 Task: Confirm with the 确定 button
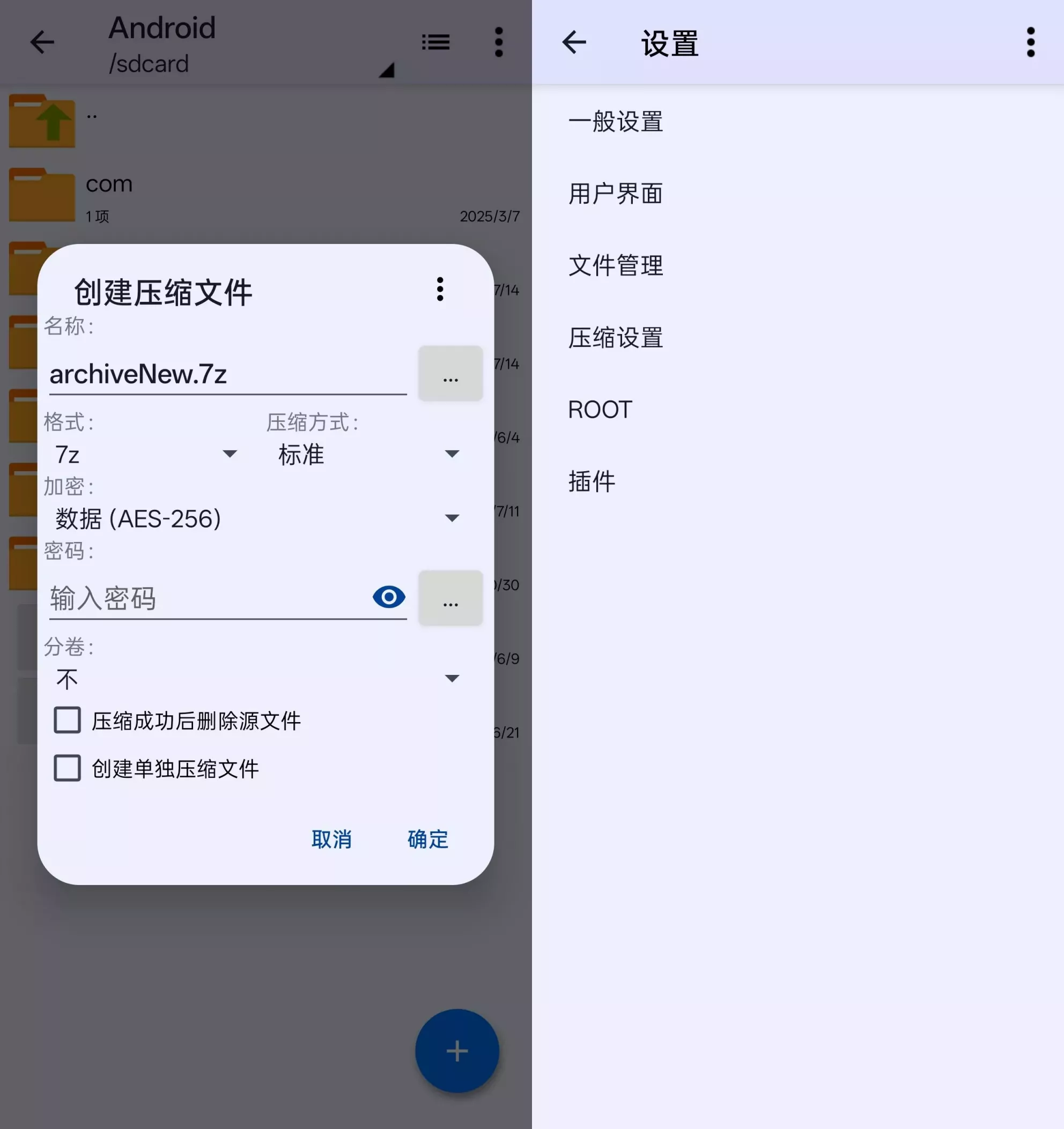point(428,840)
